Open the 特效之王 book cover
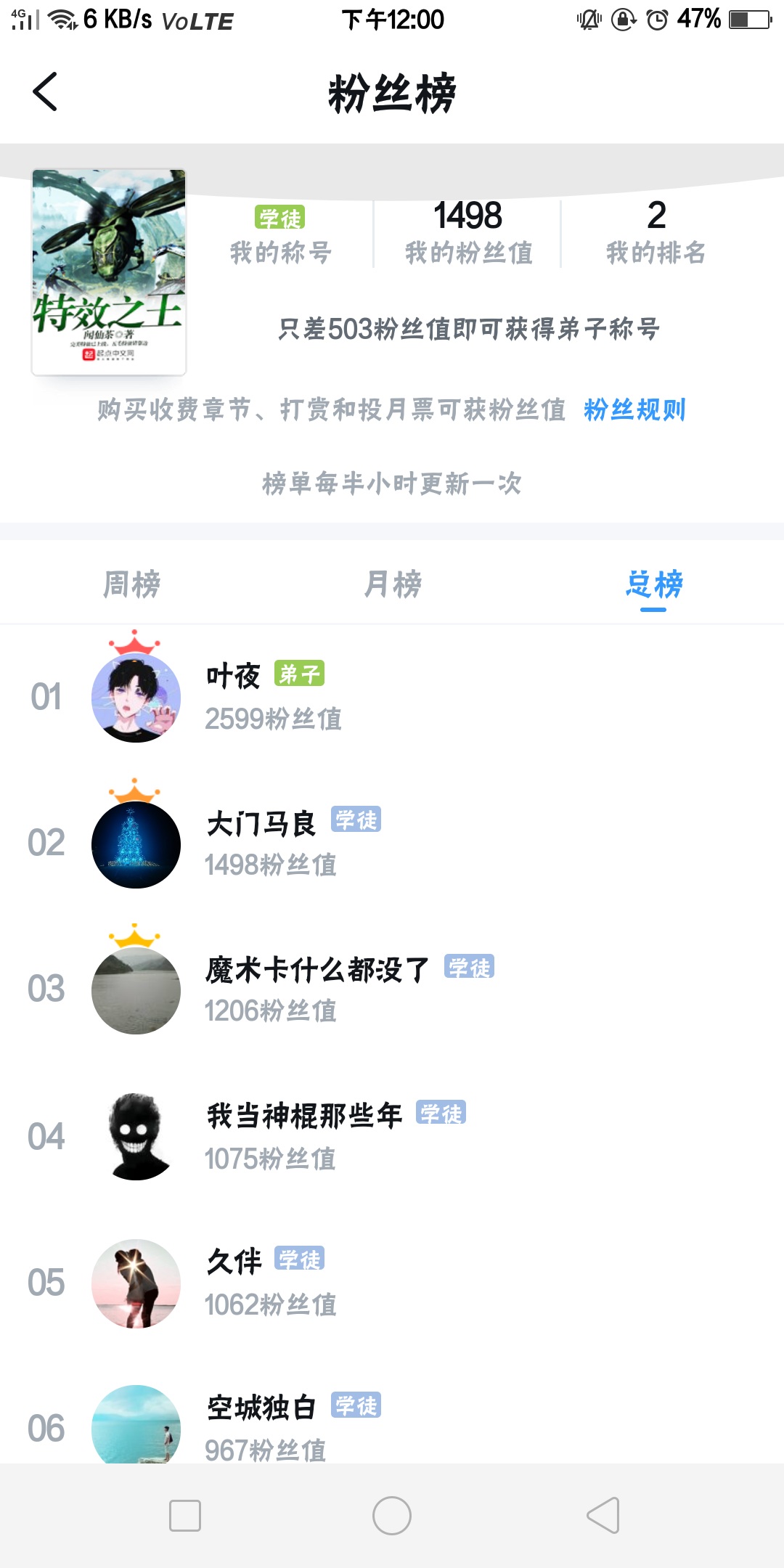This screenshot has height=1568, width=784. coord(109,272)
